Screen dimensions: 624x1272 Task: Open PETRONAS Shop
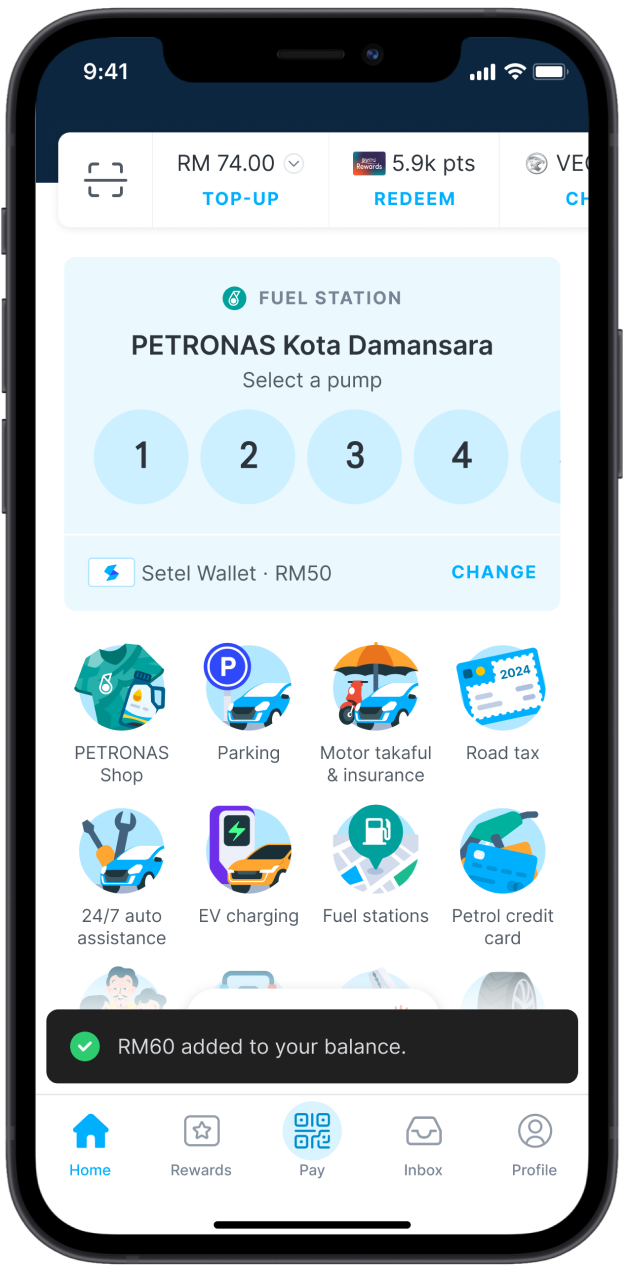coord(122,688)
